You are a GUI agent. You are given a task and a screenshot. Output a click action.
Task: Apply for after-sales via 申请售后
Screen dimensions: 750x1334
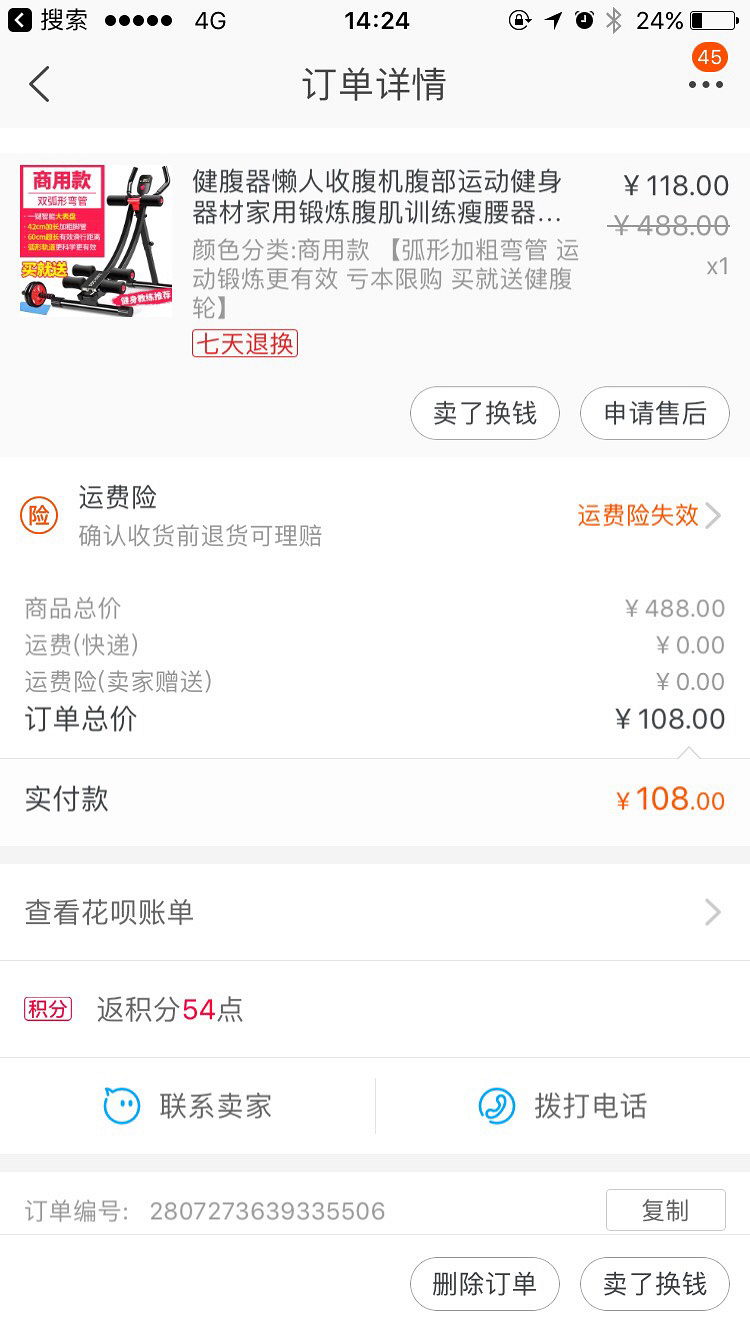pyautogui.click(x=655, y=413)
